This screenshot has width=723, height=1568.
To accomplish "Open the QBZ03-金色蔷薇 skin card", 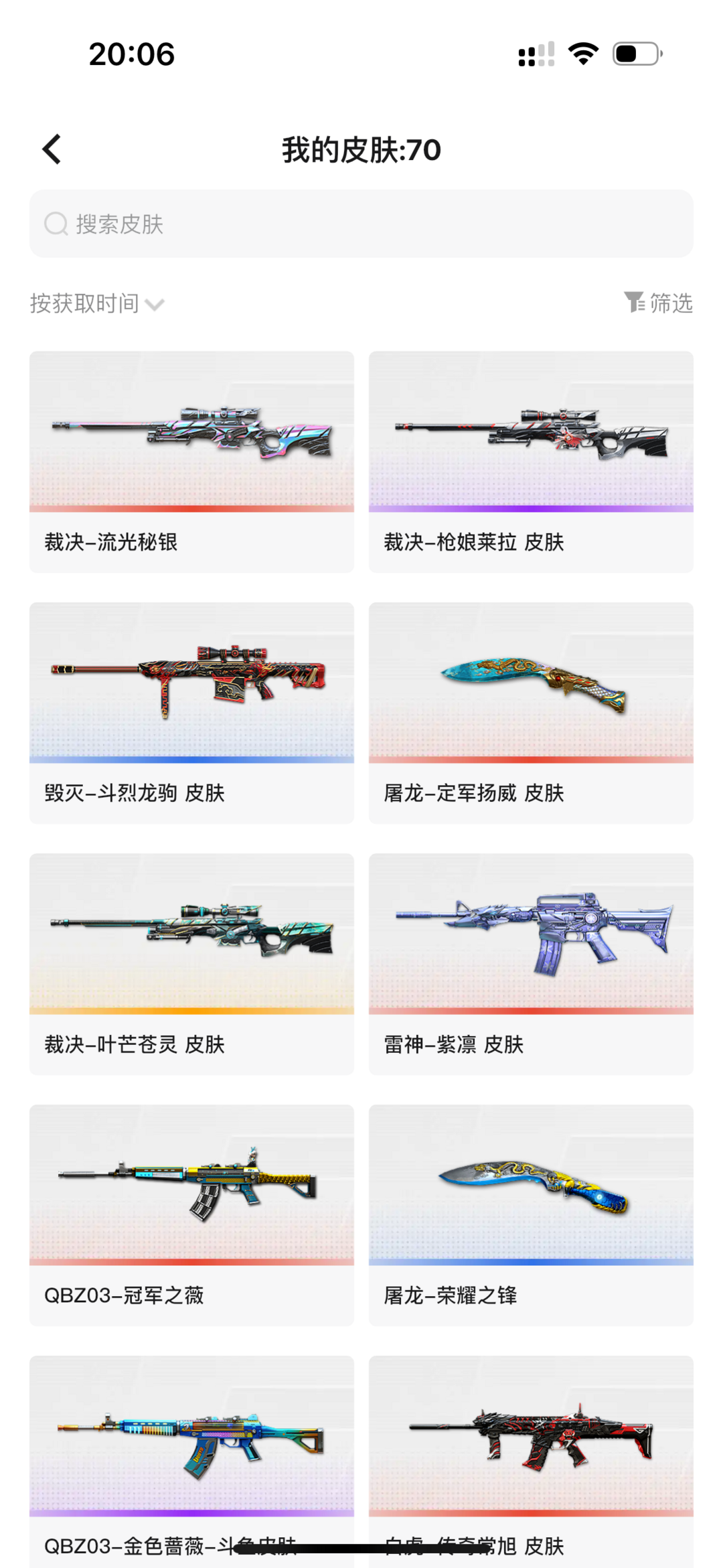I will (191, 1462).
